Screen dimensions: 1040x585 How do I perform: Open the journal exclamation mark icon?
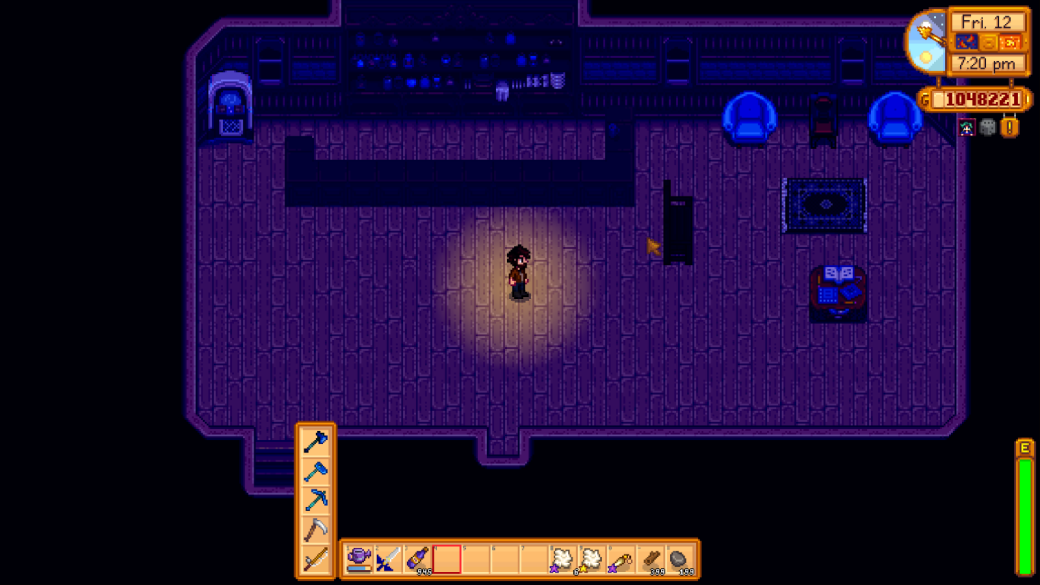tap(1010, 128)
